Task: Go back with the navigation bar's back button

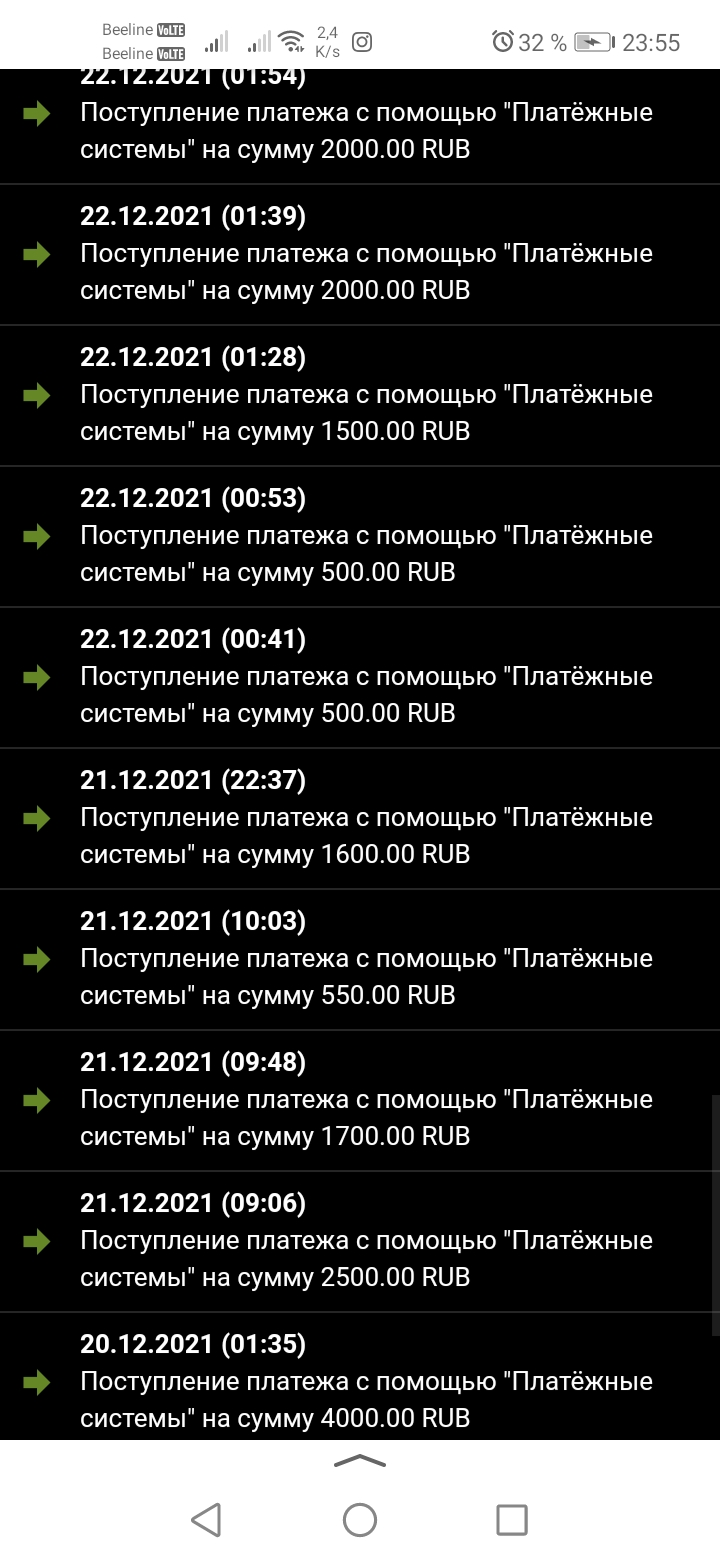Action: pos(206,1520)
